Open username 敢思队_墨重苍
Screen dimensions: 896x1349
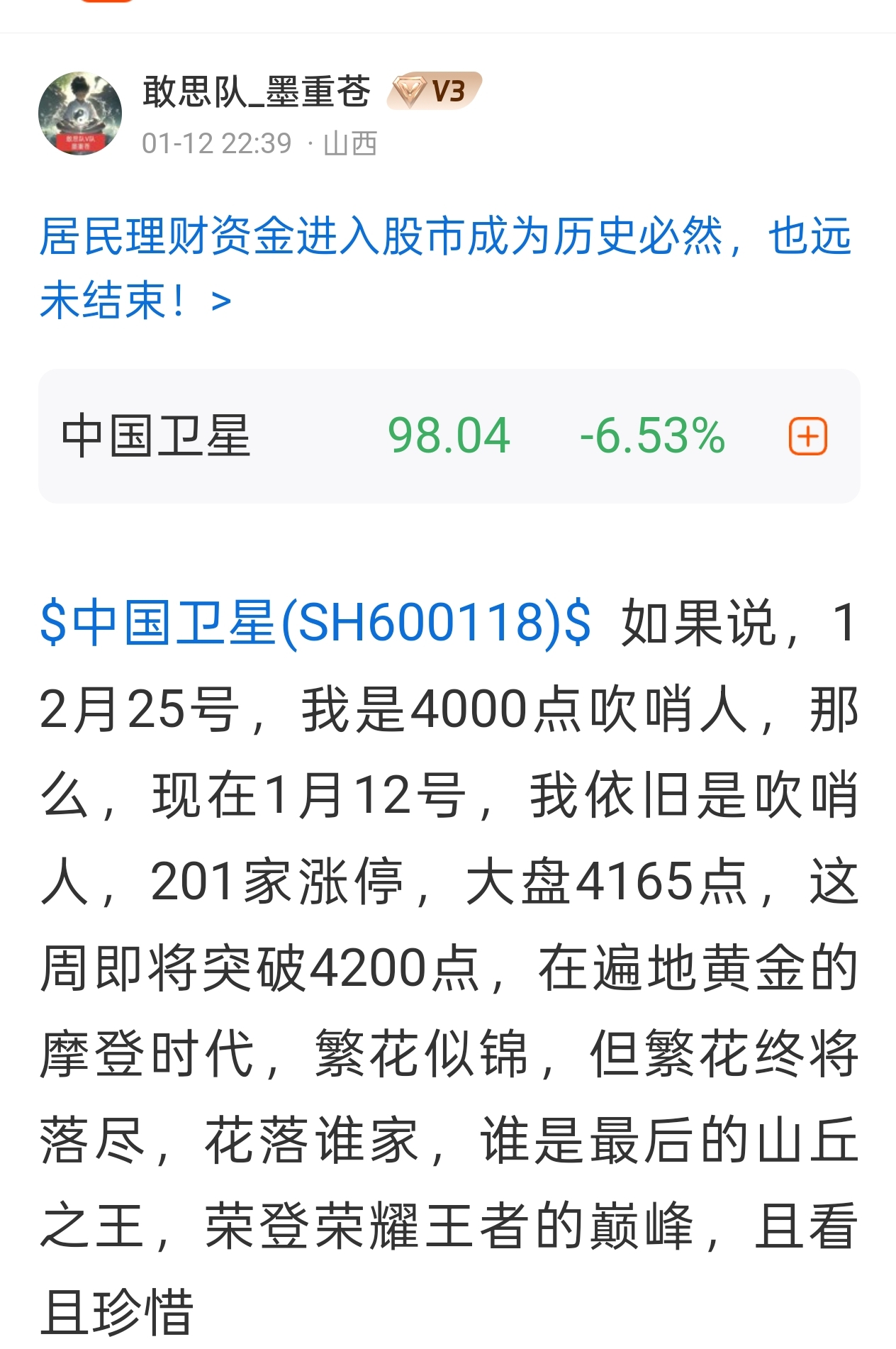[255, 94]
